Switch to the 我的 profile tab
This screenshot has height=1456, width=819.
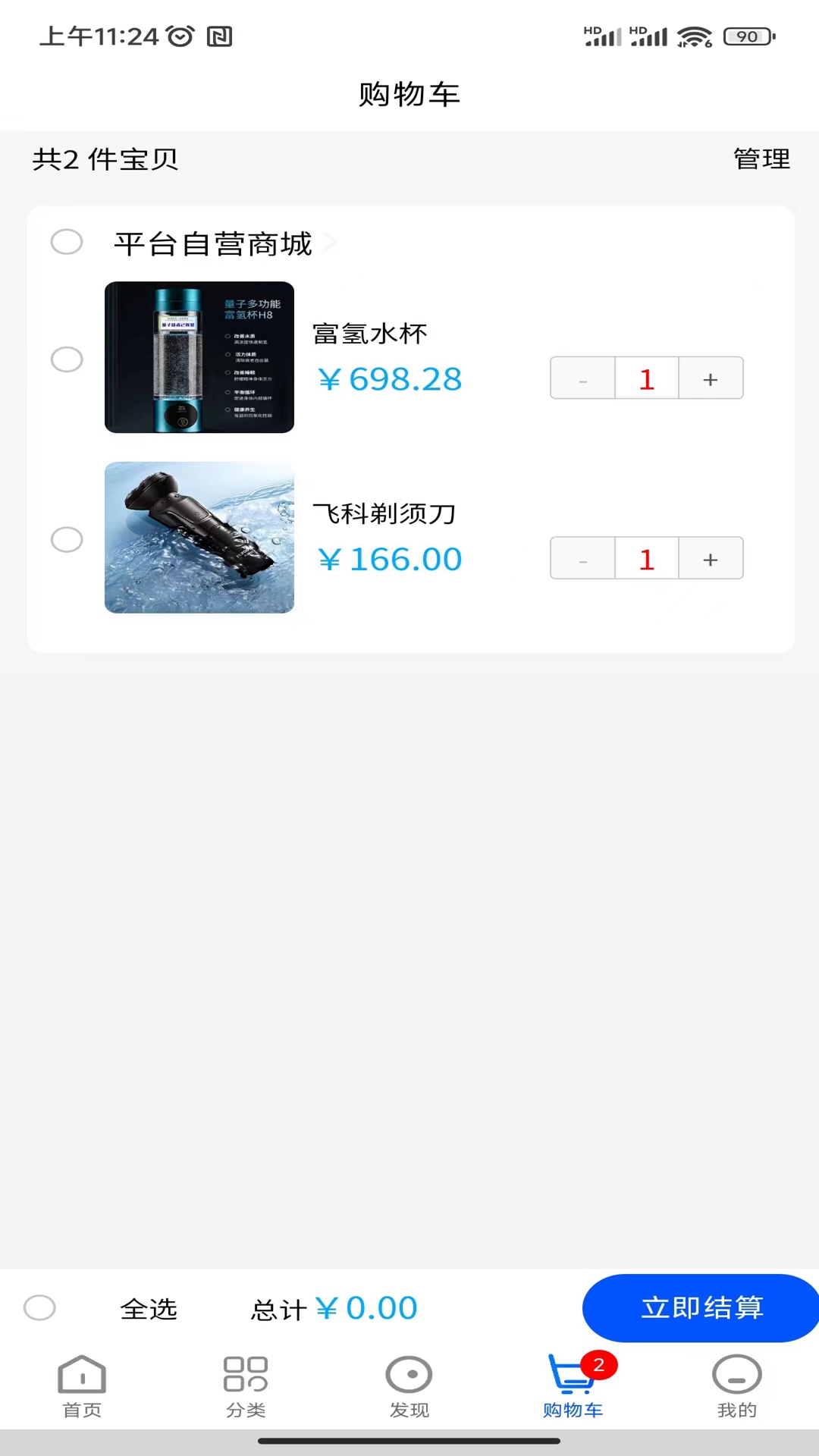736,1386
